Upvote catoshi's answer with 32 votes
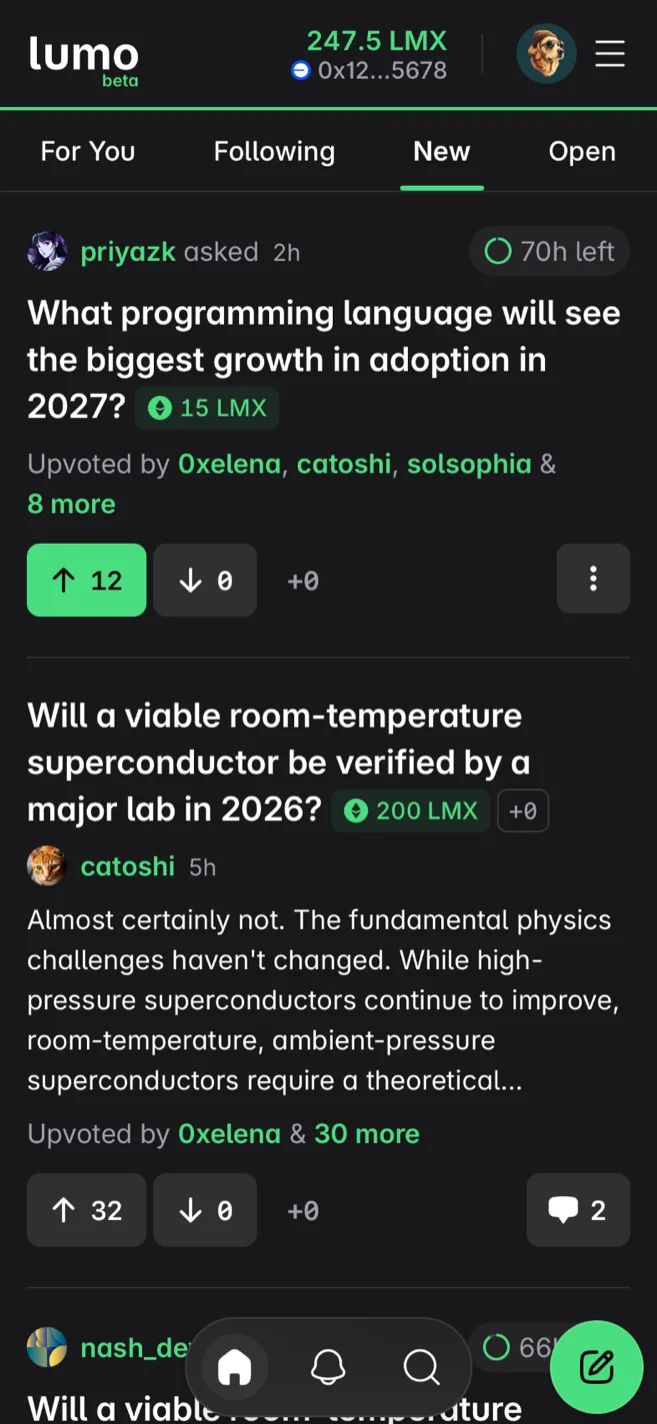This screenshot has height=1424, width=657. click(x=87, y=1210)
